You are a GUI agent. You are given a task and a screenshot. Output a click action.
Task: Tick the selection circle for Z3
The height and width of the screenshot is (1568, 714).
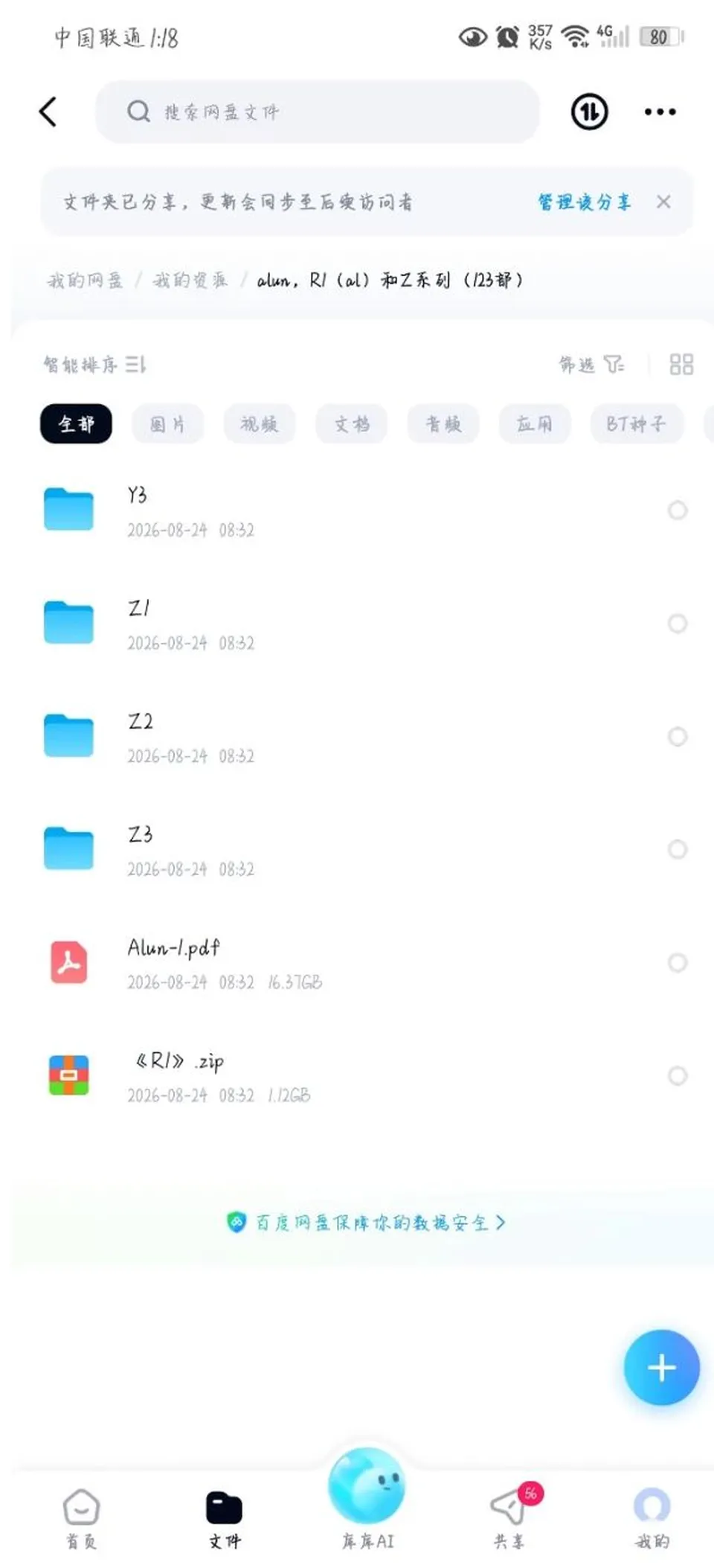[678, 850]
